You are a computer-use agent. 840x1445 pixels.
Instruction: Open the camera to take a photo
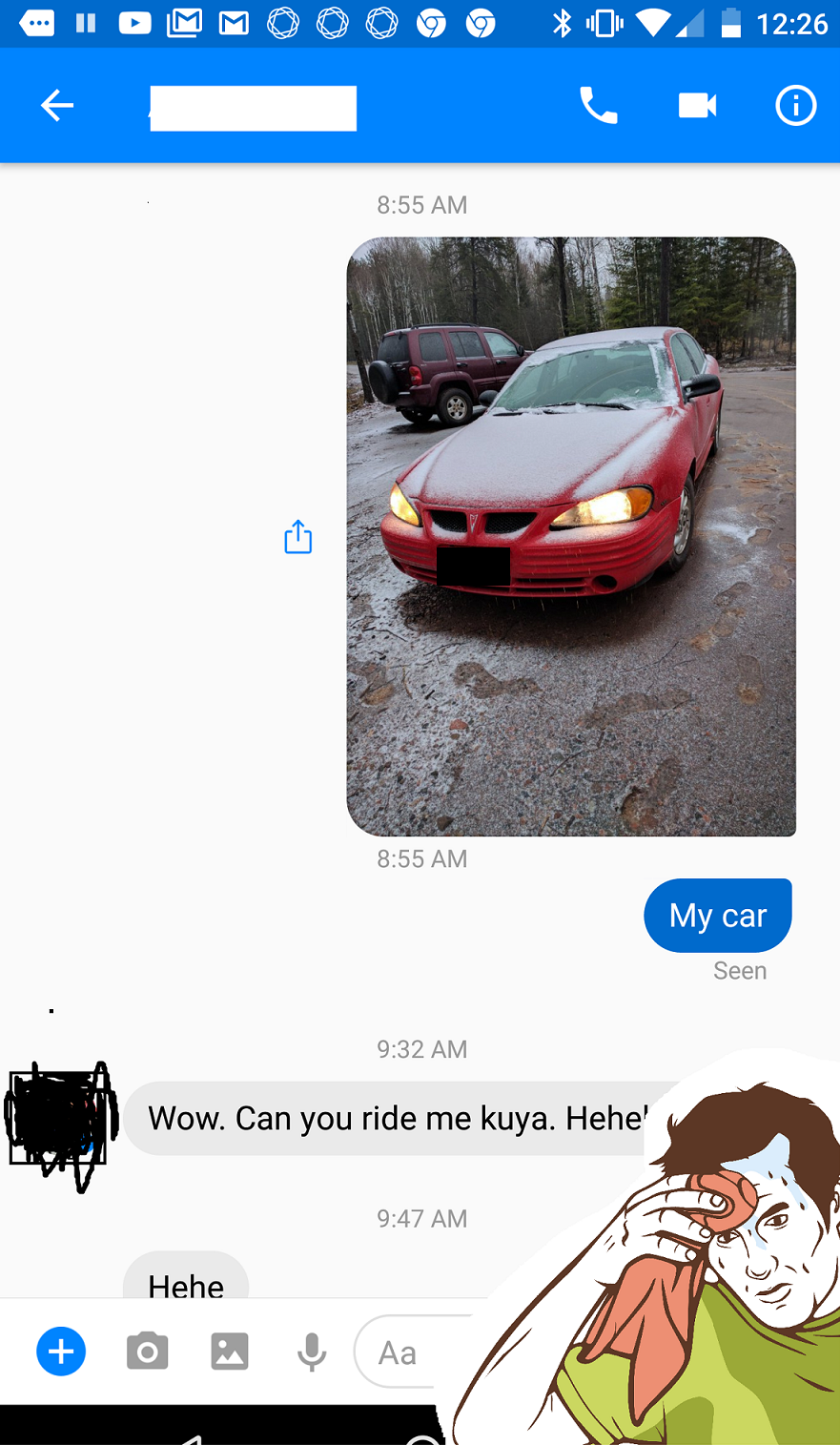pyautogui.click(x=147, y=1352)
